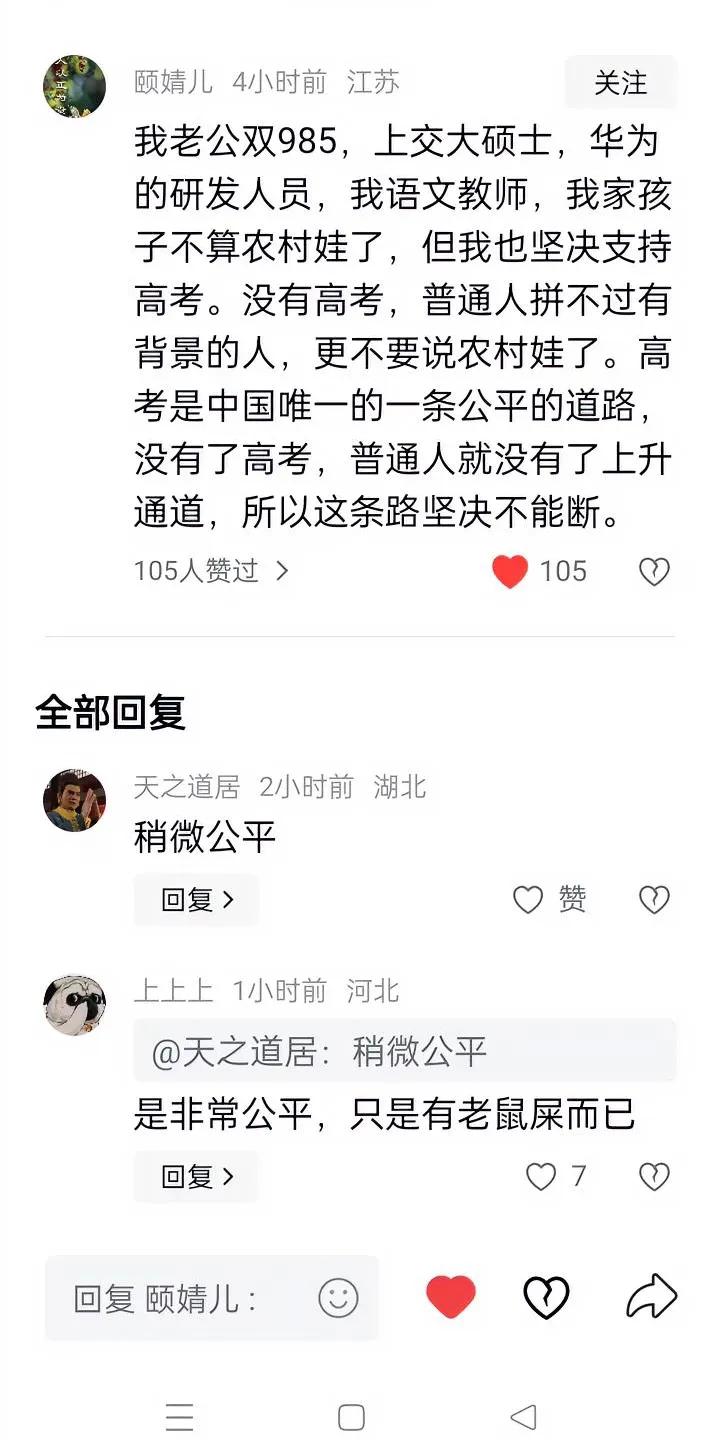Screen dimensions: 720x1440
Task: Dislike 上上上's reply
Action: tap(653, 1177)
